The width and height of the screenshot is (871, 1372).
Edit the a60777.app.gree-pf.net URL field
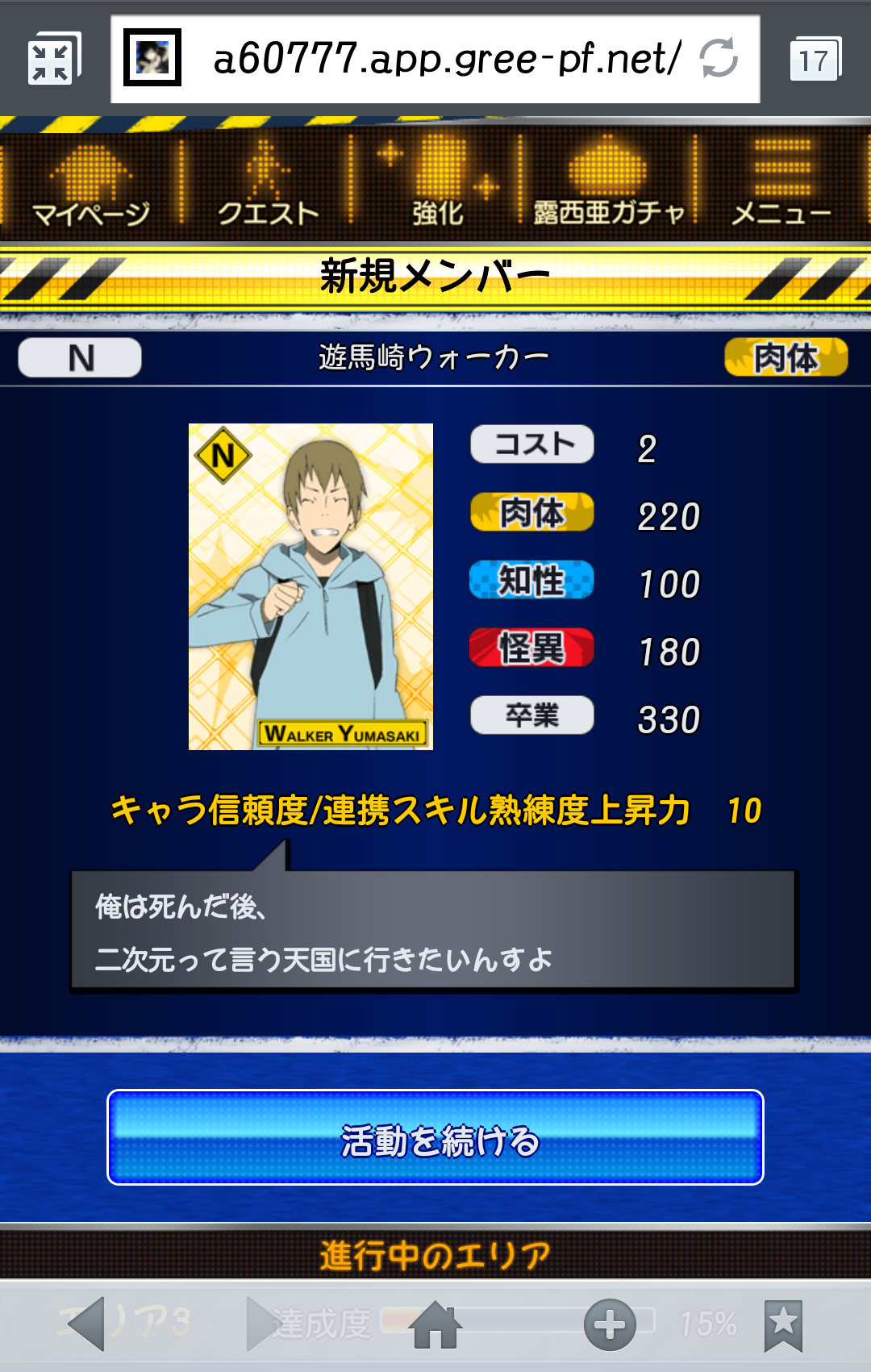pos(444,60)
